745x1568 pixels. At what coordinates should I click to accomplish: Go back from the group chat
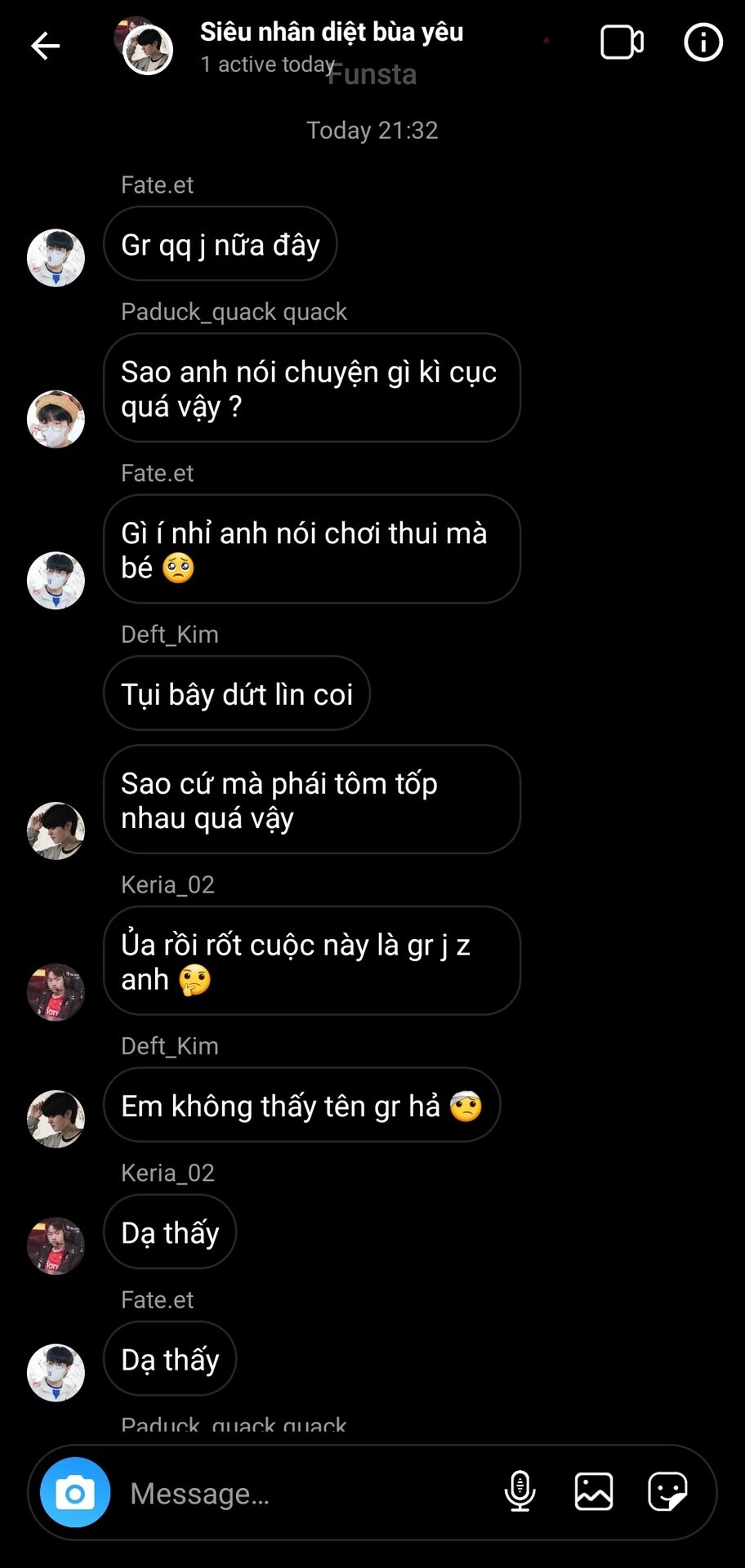pyautogui.click(x=46, y=47)
